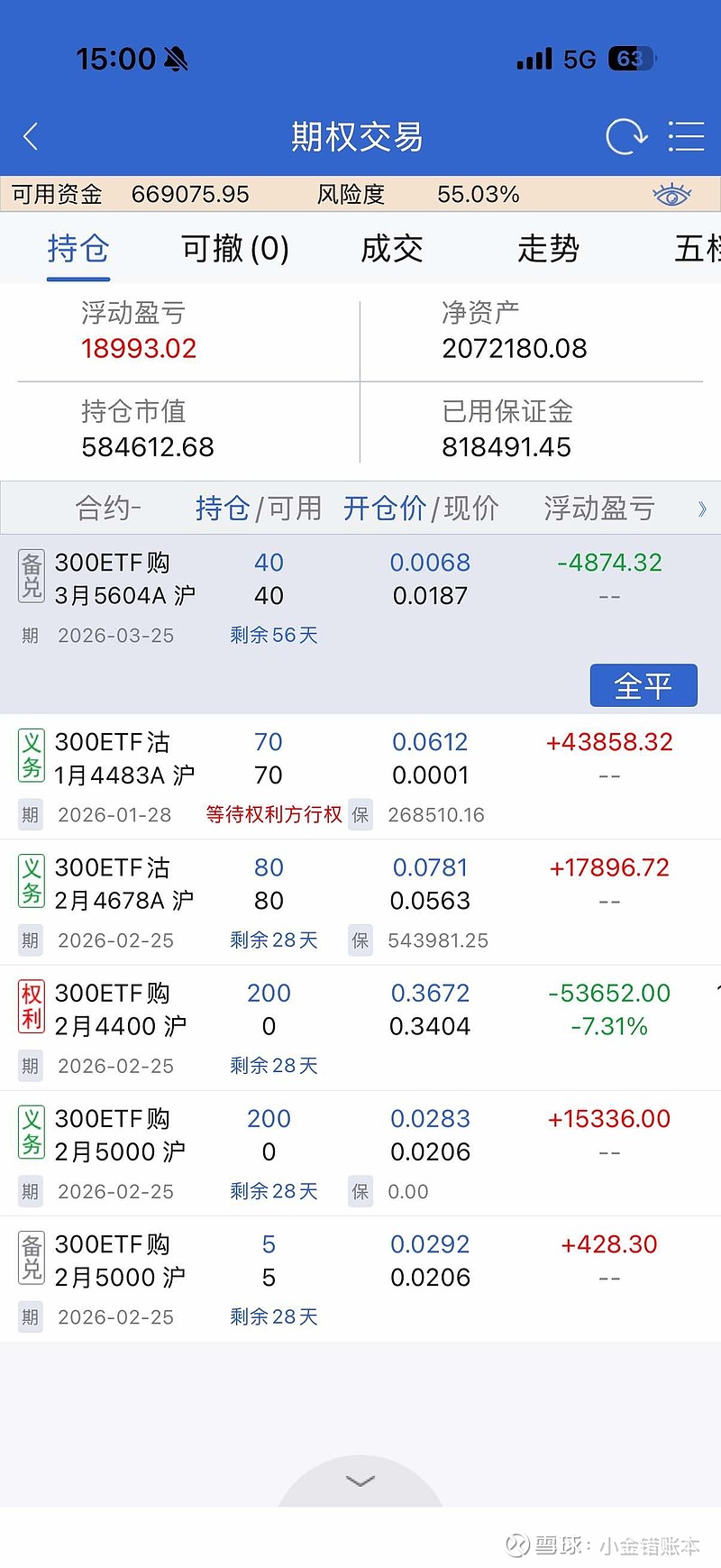Tap the back arrow to exit options trading
The image size is (721, 1568).
30,135
